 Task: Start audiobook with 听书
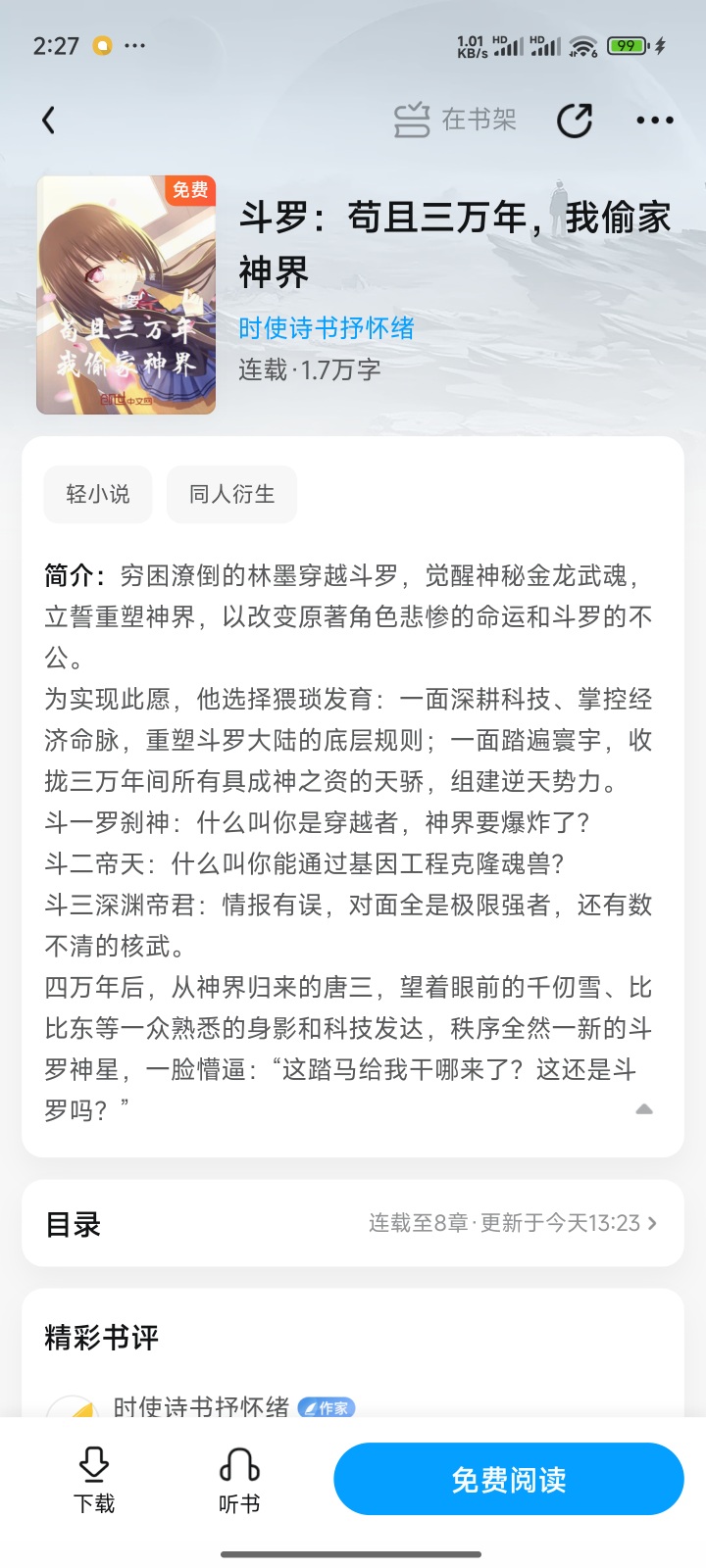[239, 1480]
